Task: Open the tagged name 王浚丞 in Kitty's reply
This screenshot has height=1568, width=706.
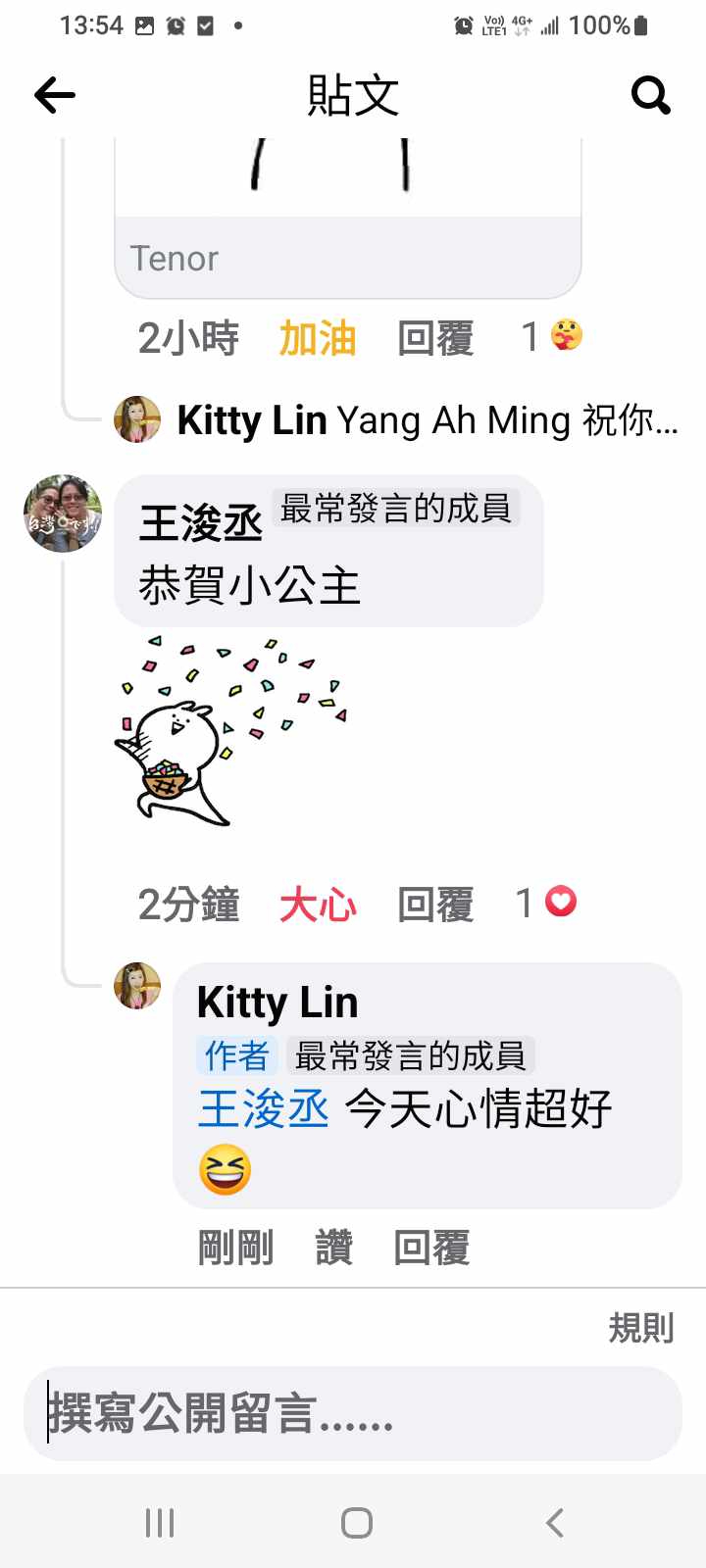Action: (263, 1109)
